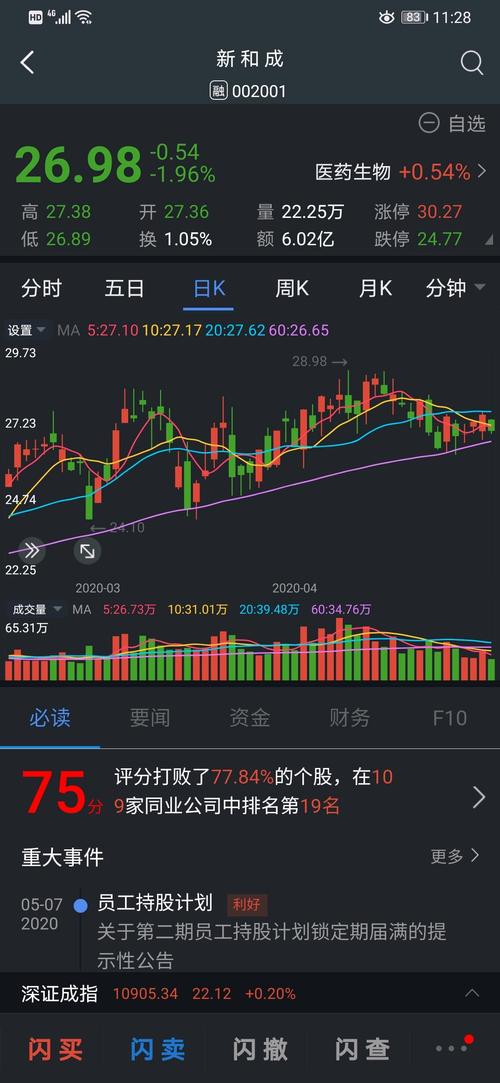The height and width of the screenshot is (1083, 500).
Task: Open the 财务 tab
Action: [x=350, y=718]
